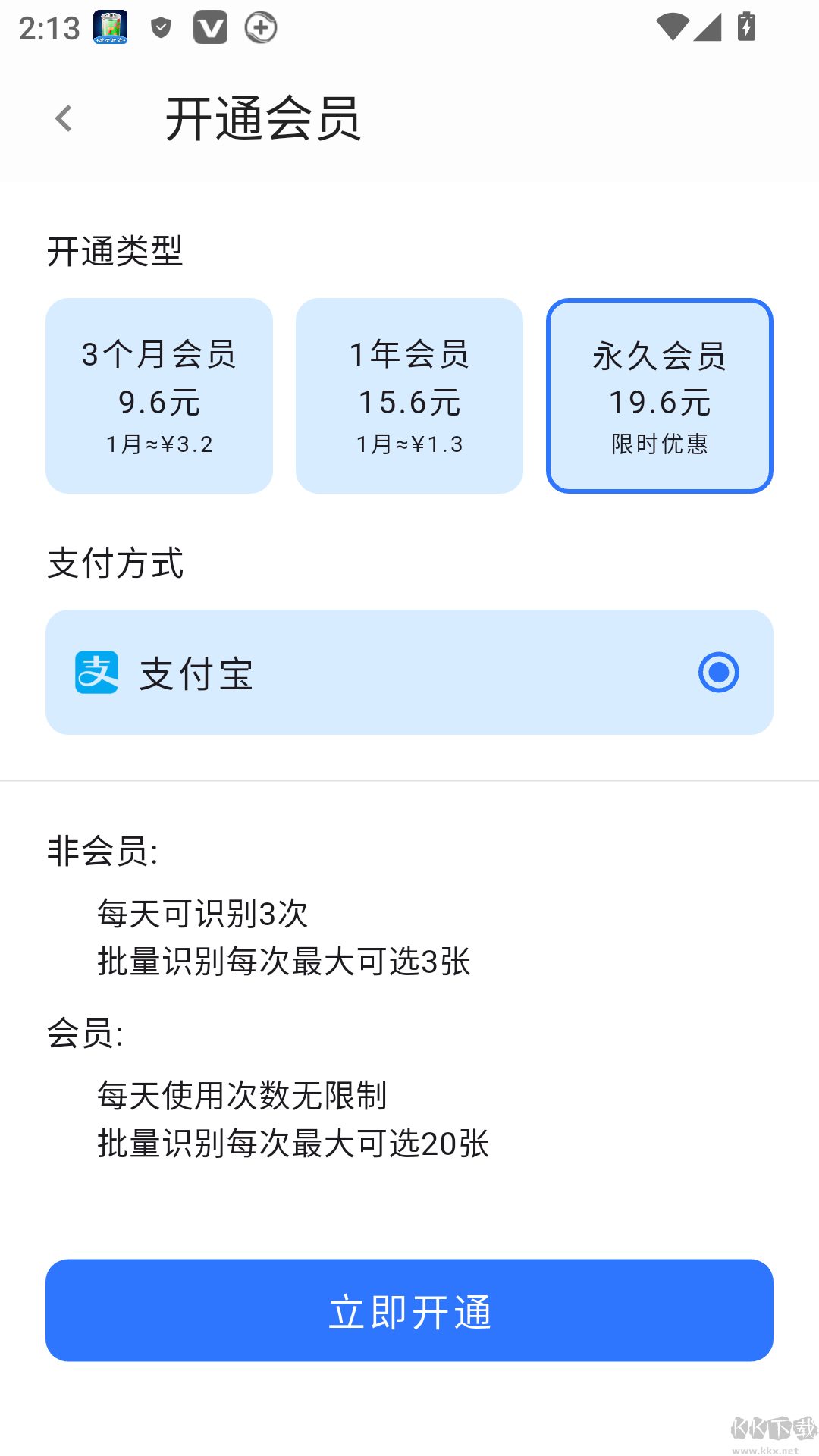
Task: Click the cellular signal icon in the status bar
Action: 709,27
